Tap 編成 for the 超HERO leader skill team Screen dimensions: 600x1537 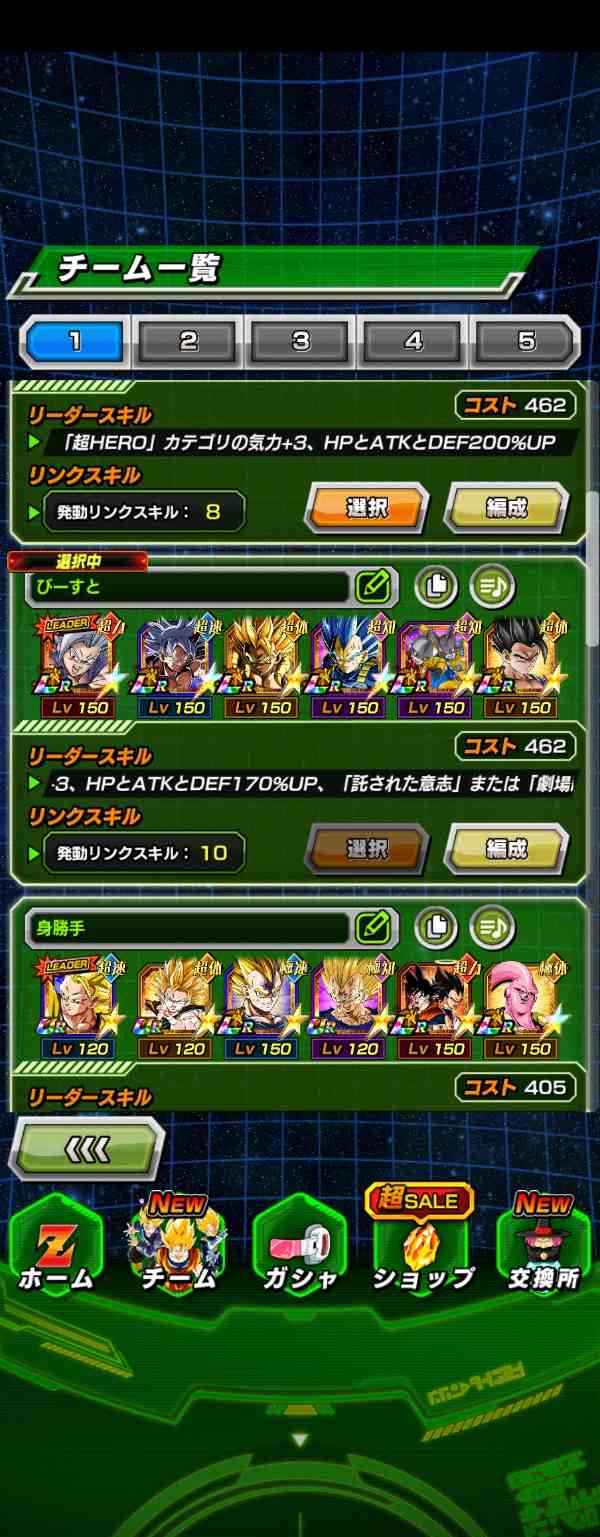point(506,509)
